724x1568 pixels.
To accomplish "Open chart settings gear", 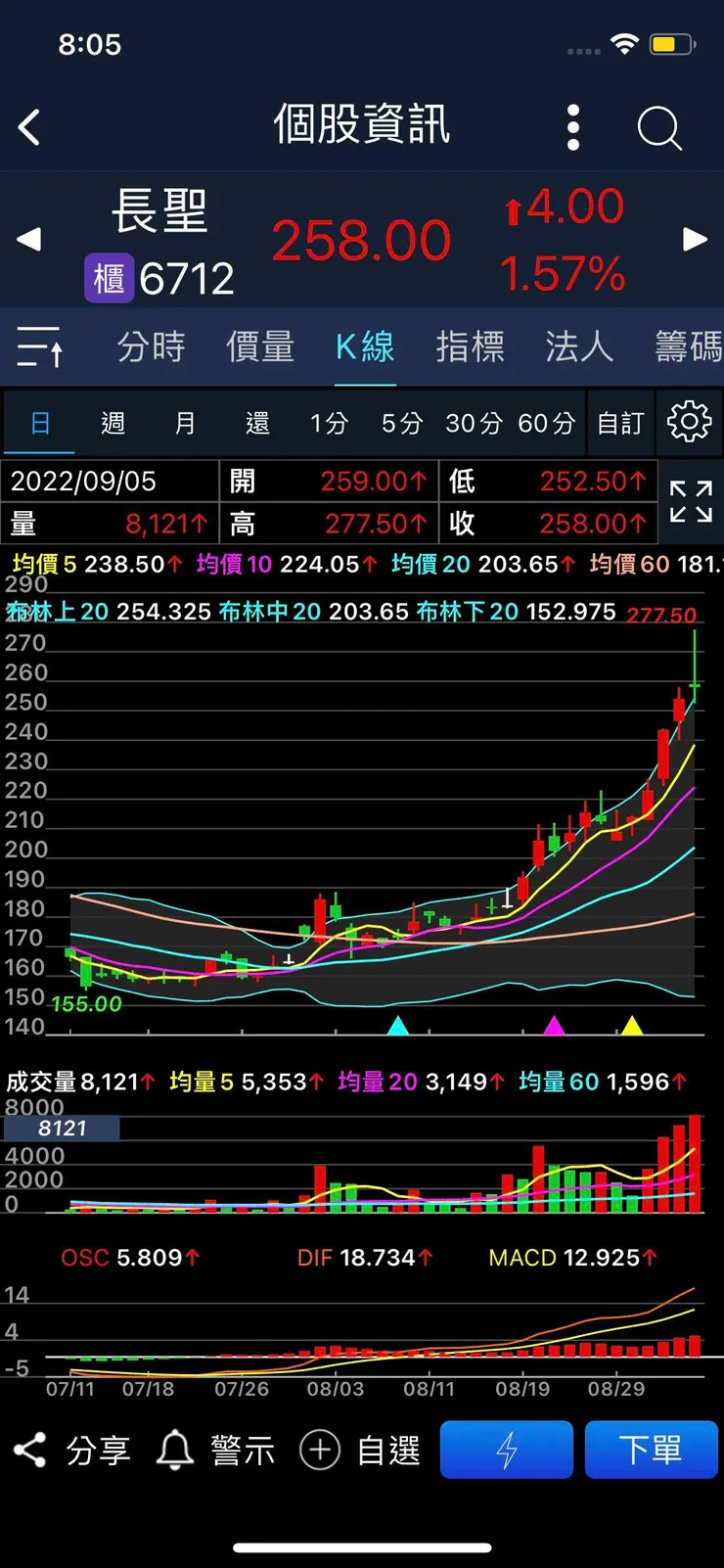I will coord(689,422).
